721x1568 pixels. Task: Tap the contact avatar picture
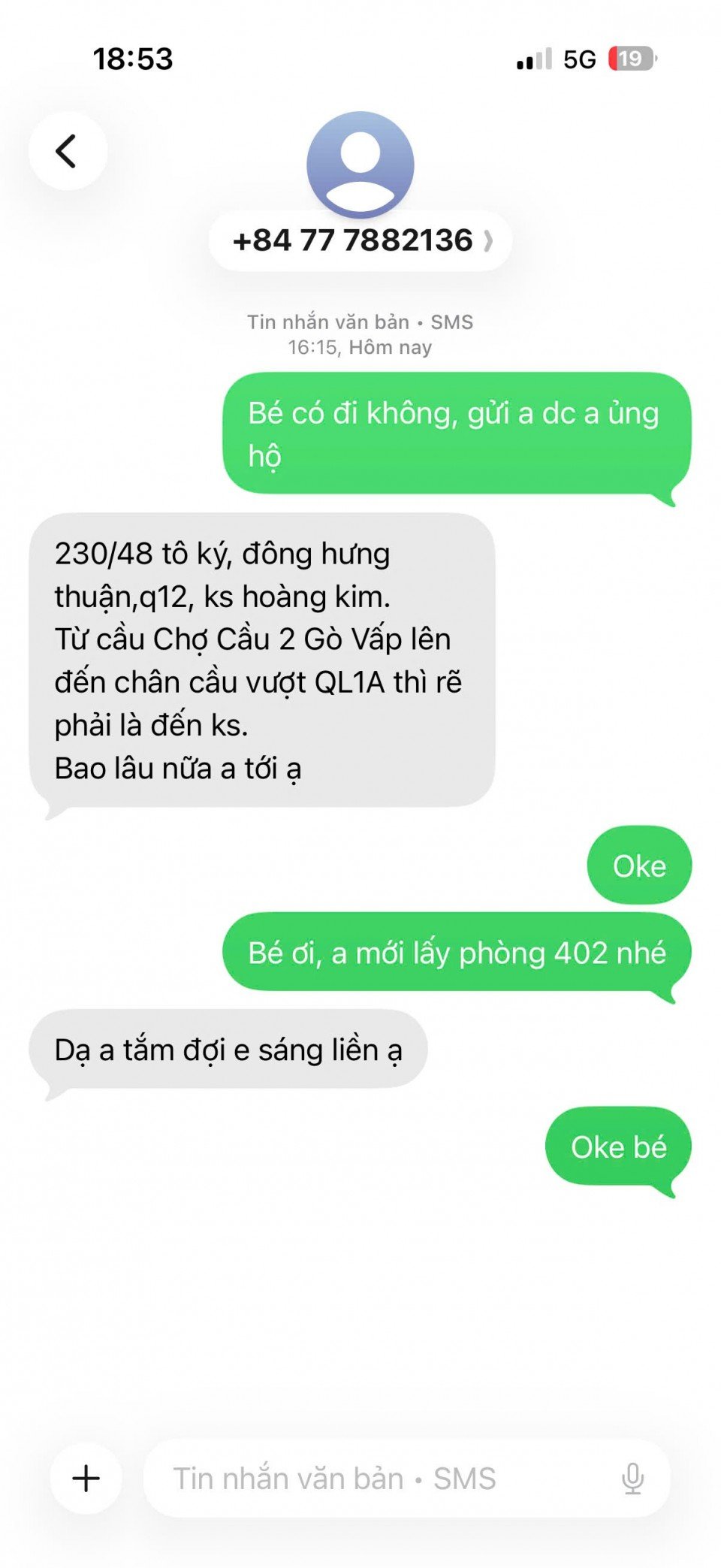(360, 164)
